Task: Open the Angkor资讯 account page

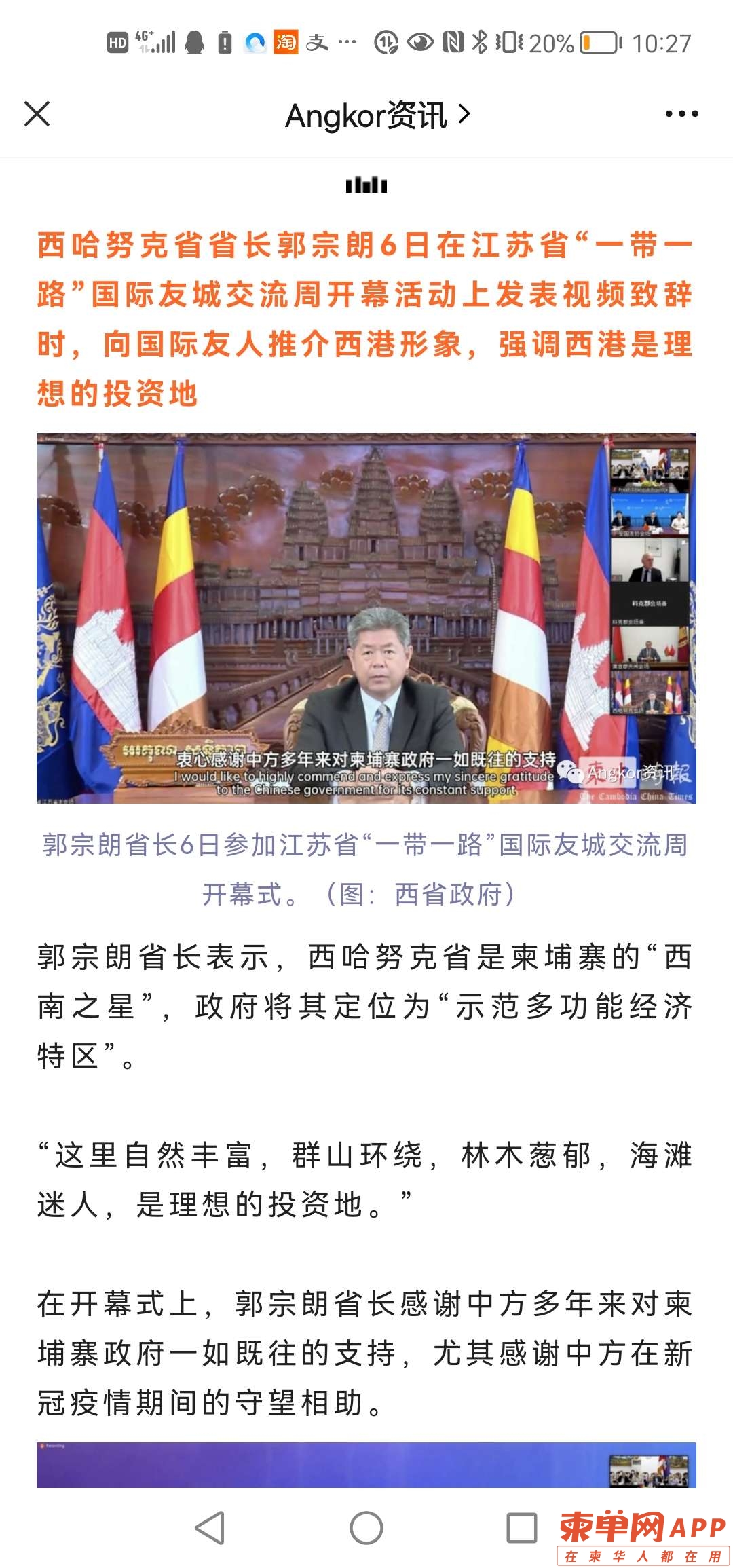Action: pyautogui.click(x=377, y=115)
